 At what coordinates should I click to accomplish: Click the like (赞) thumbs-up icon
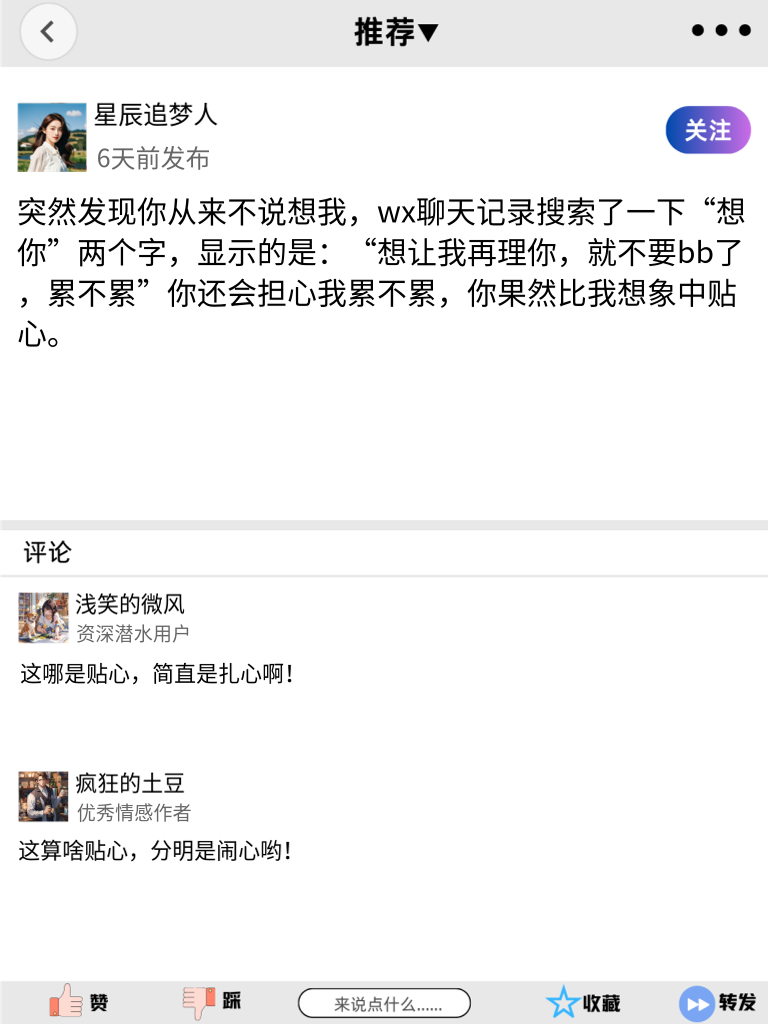point(65,1001)
